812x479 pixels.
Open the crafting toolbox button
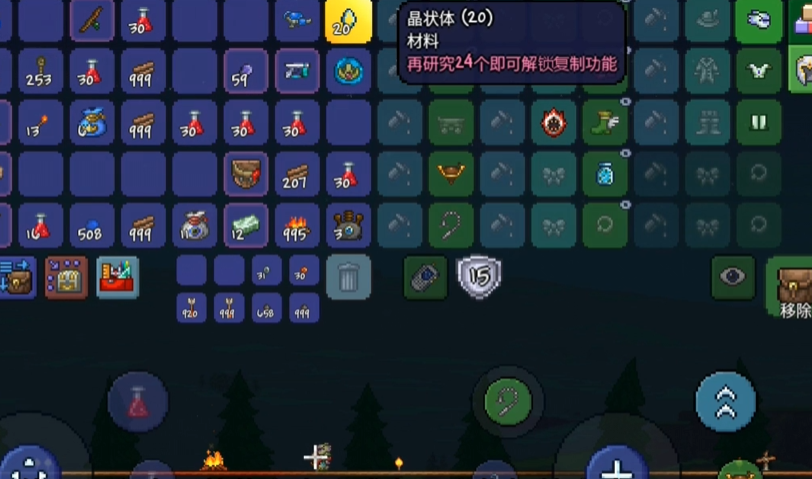click(116, 277)
